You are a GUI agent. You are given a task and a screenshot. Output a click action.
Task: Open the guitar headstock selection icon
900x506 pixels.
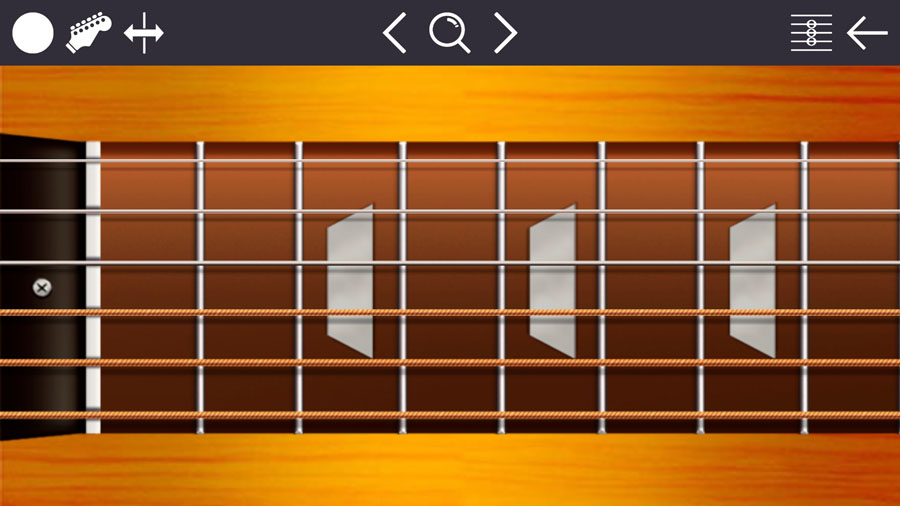coord(88,33)
